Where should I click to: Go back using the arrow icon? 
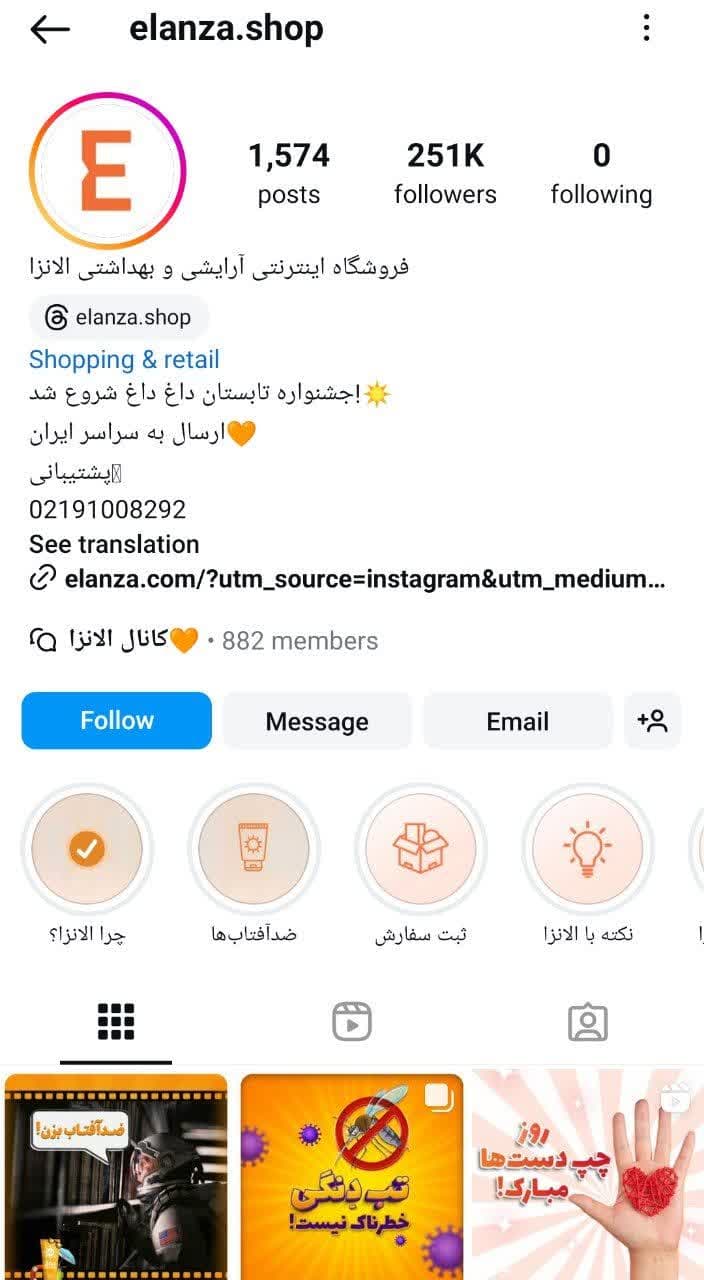pyautogui.click(x=50, y=29)
